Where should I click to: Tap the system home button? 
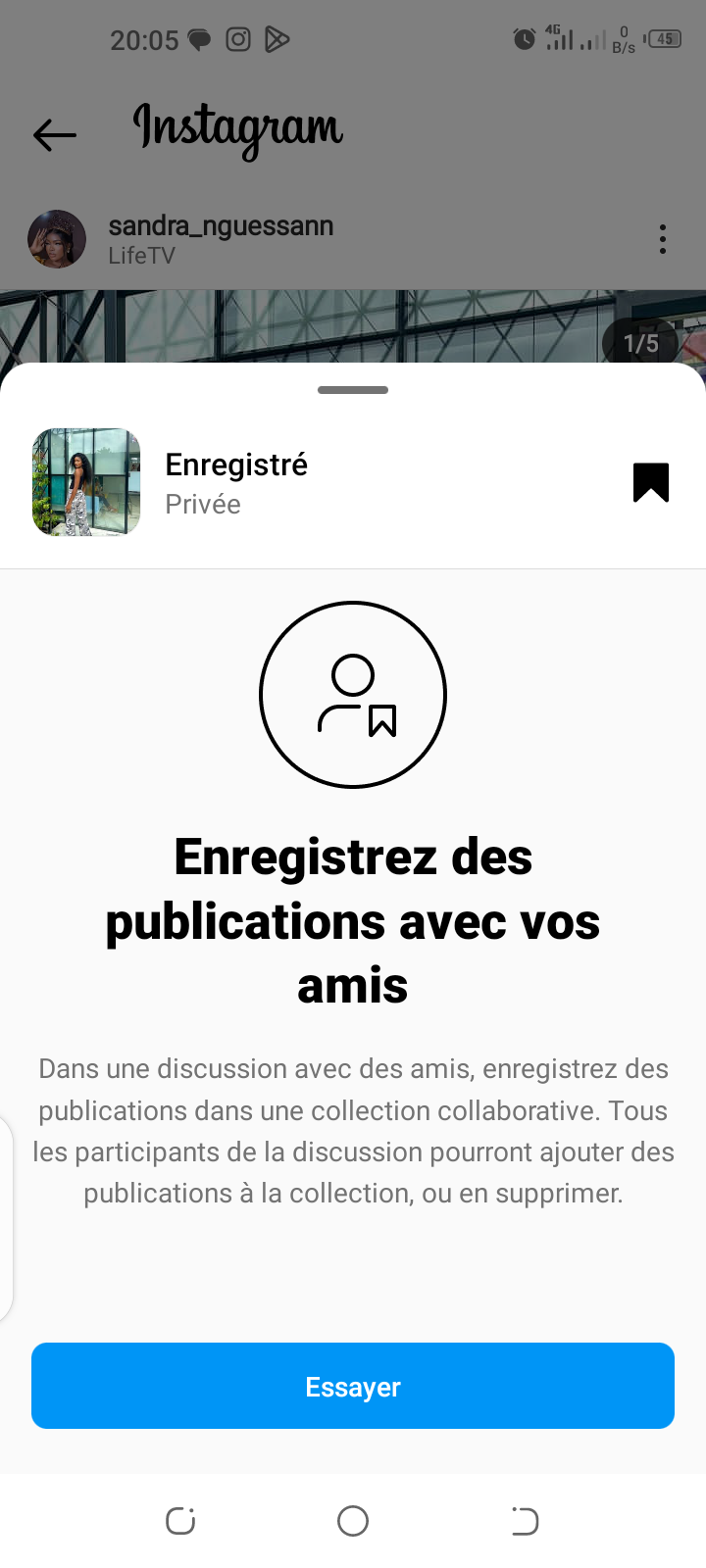353,1521
